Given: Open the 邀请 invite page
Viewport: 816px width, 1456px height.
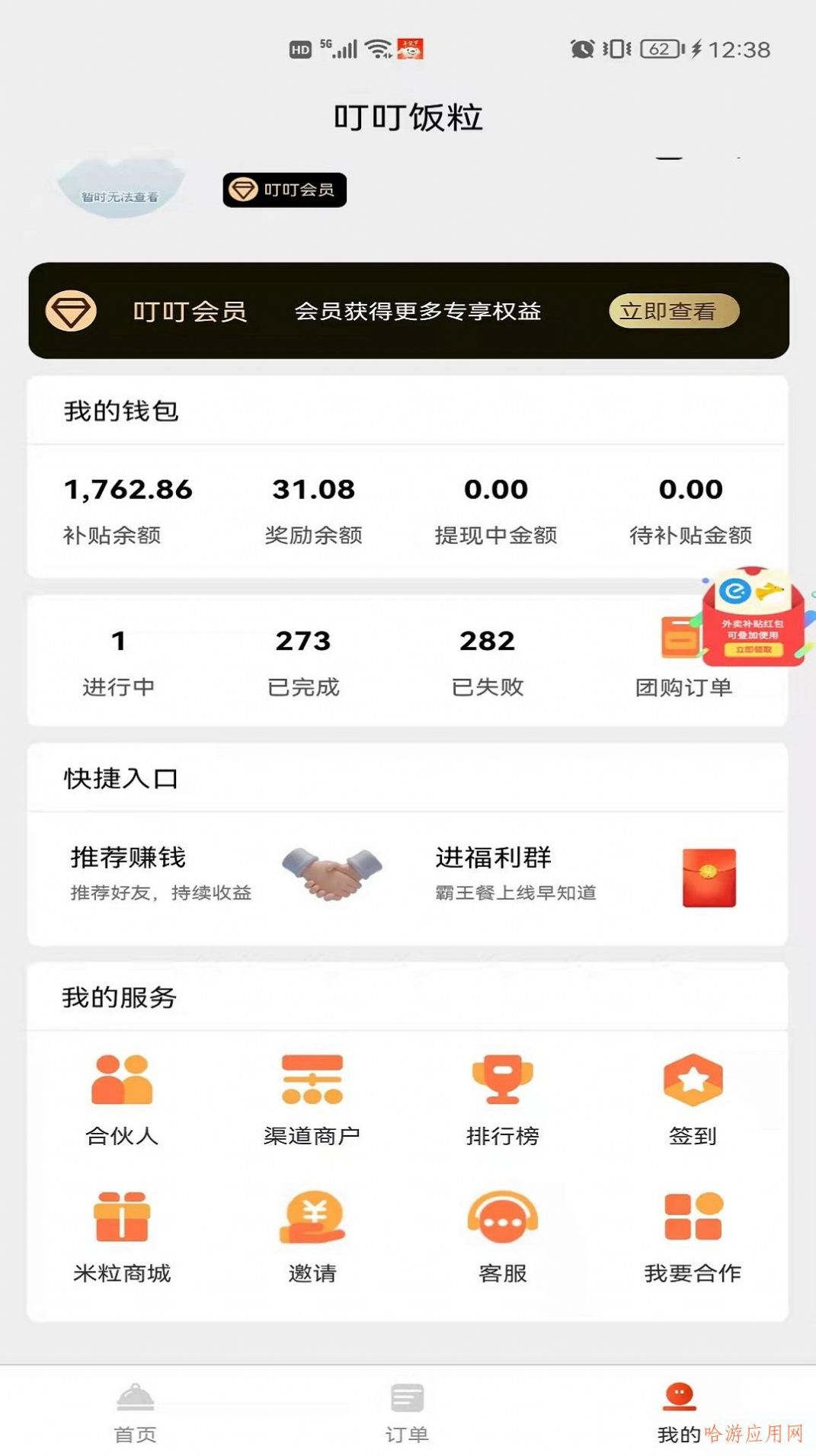Looking at the screenshot, I should click(x=312, y=1237).
